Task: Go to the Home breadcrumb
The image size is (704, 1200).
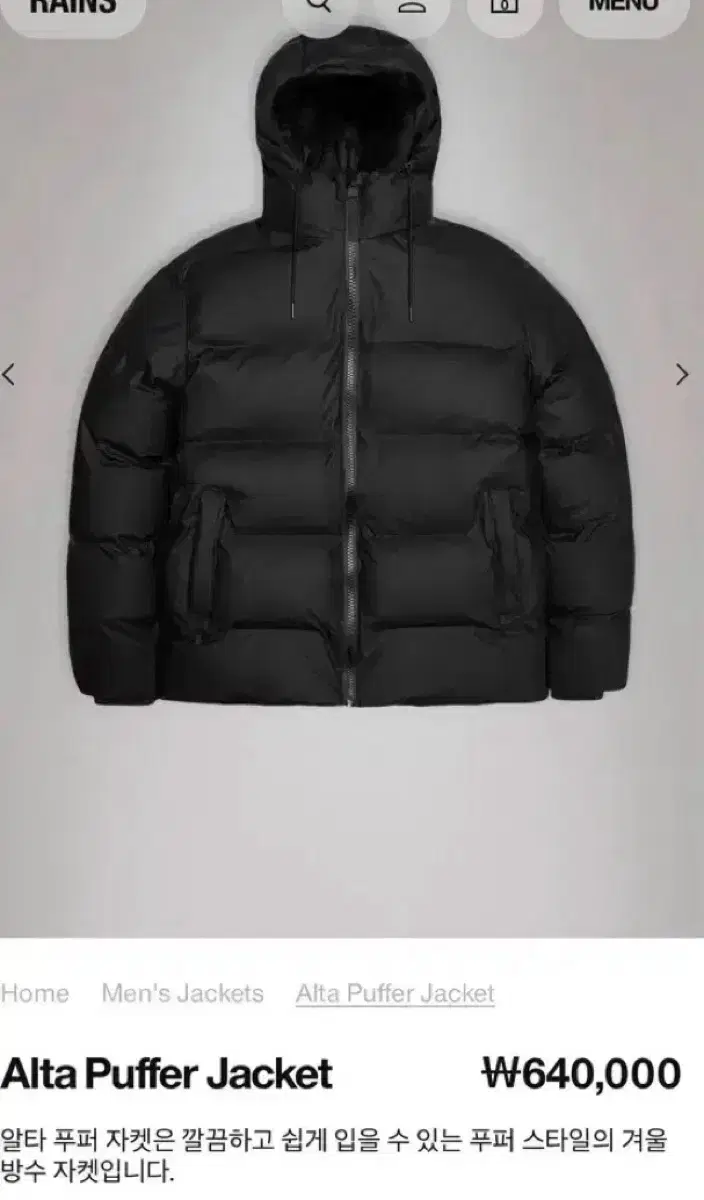Action: [x=35, y=993]
